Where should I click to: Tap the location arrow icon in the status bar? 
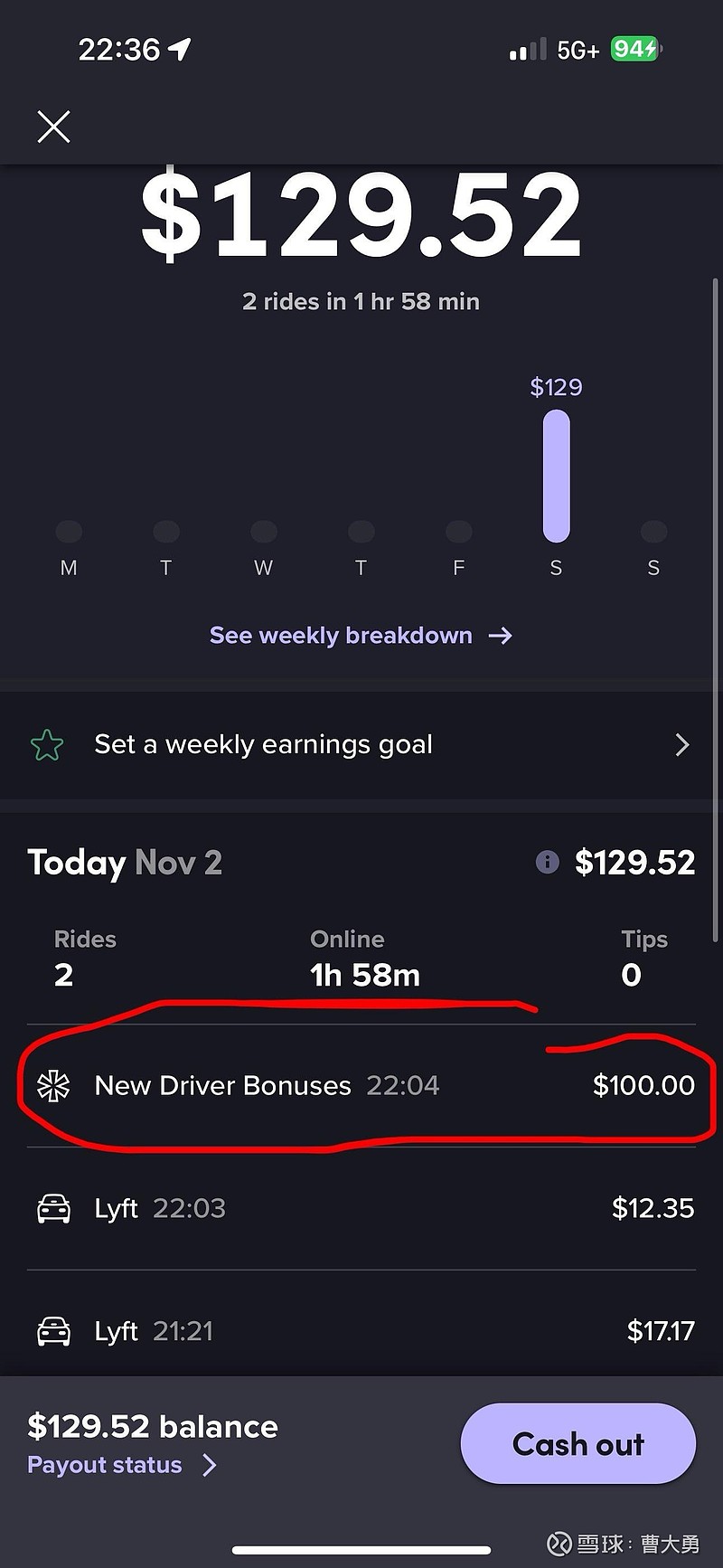pyautogui.click(x=181, y=49)
